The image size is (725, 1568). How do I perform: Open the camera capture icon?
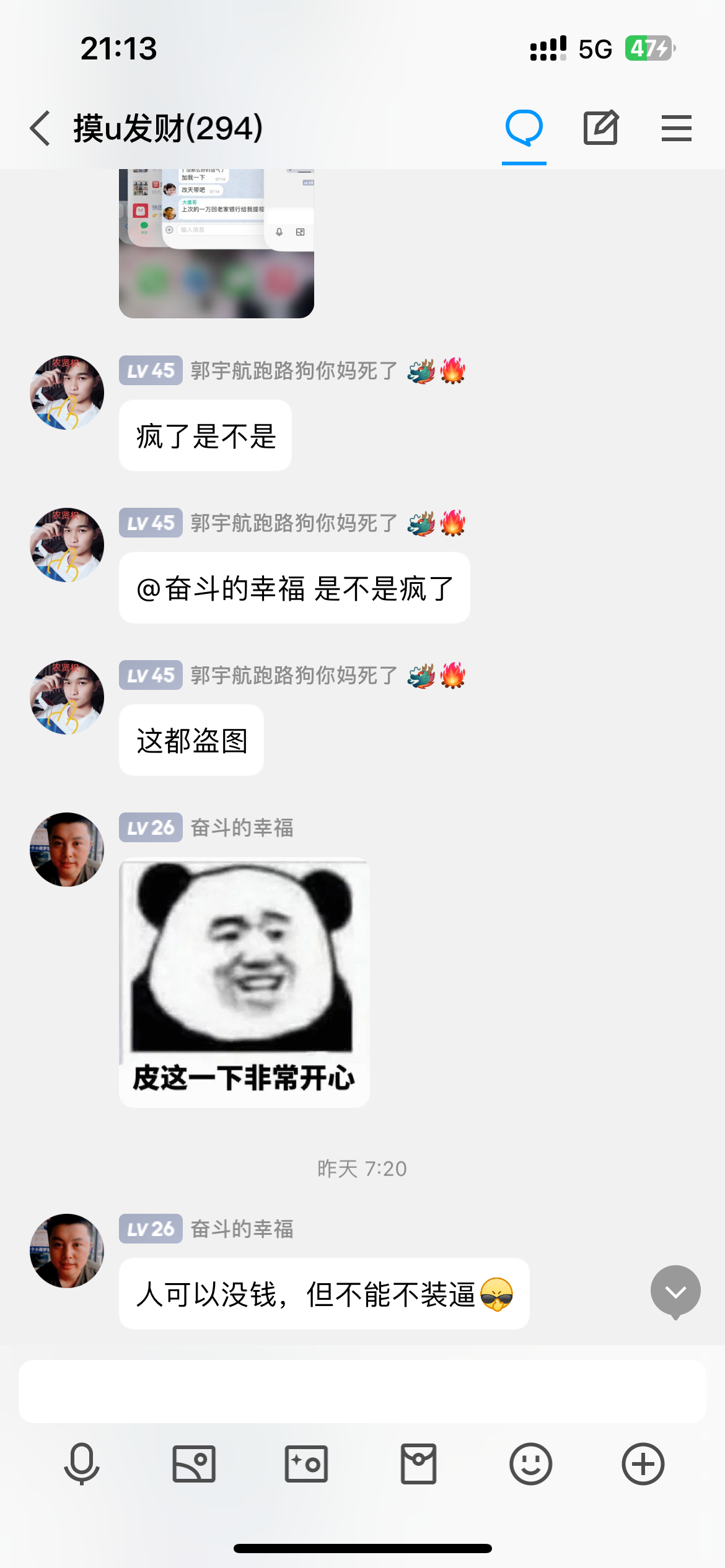click(x=306, y=1464)
